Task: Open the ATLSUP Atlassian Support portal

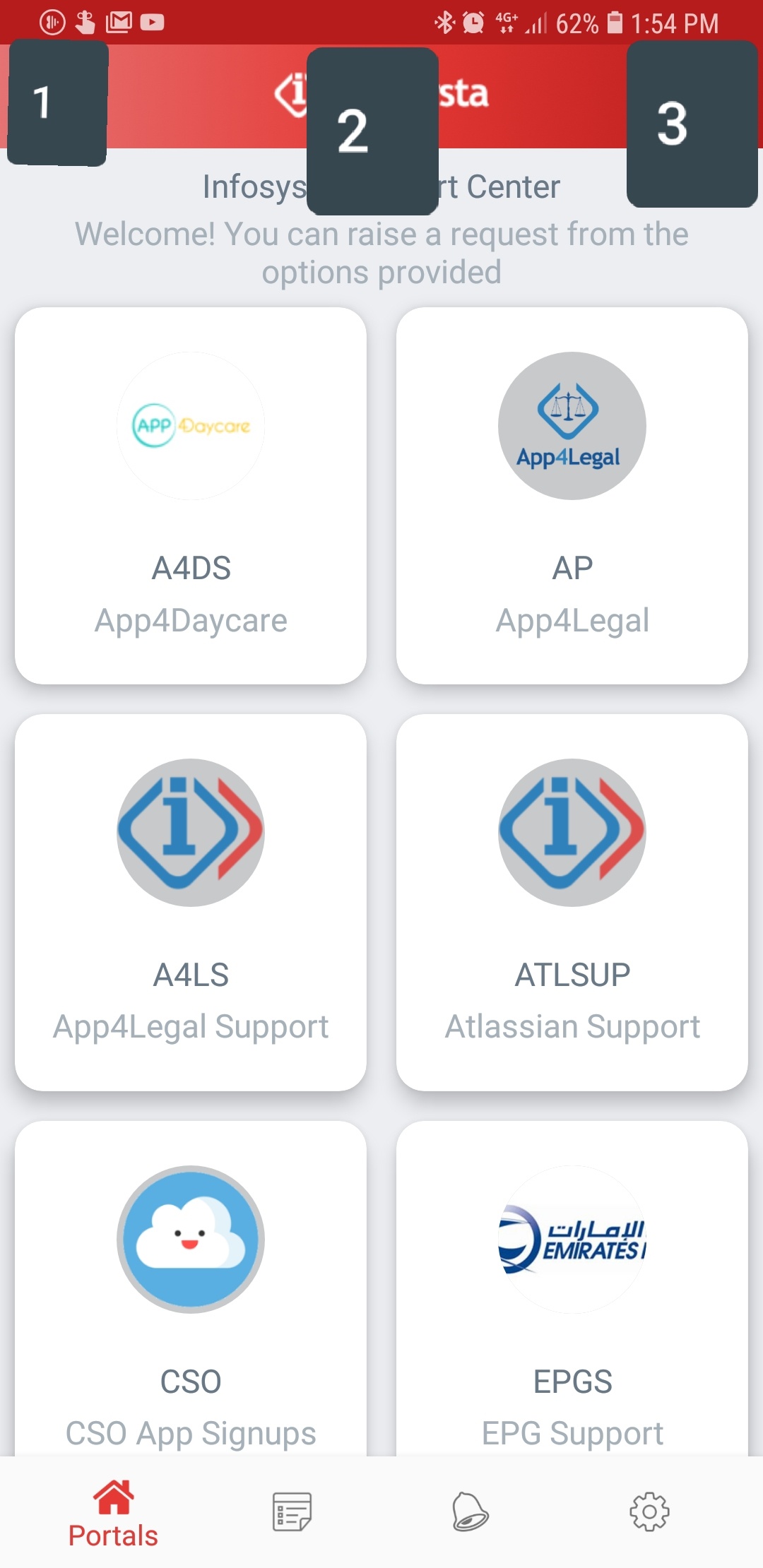Action: [x=572, y=902]
